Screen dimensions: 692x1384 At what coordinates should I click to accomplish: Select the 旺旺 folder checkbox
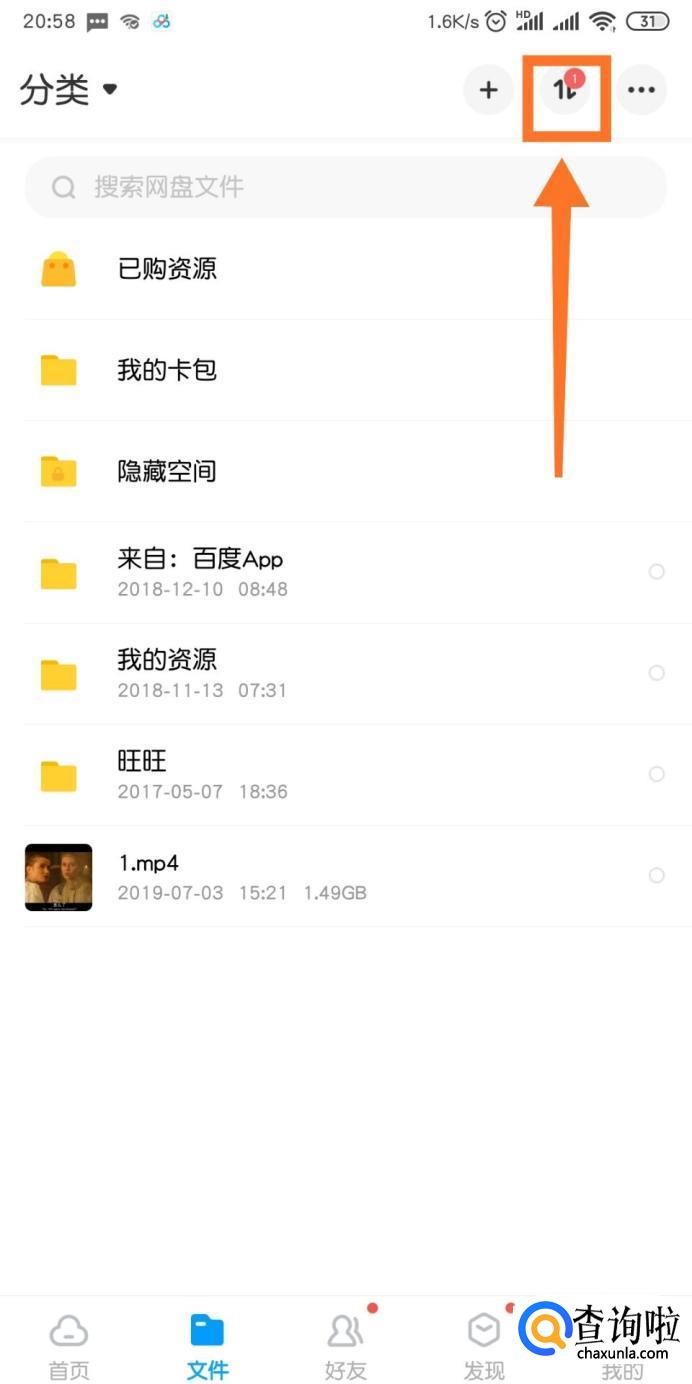(656, 774)
